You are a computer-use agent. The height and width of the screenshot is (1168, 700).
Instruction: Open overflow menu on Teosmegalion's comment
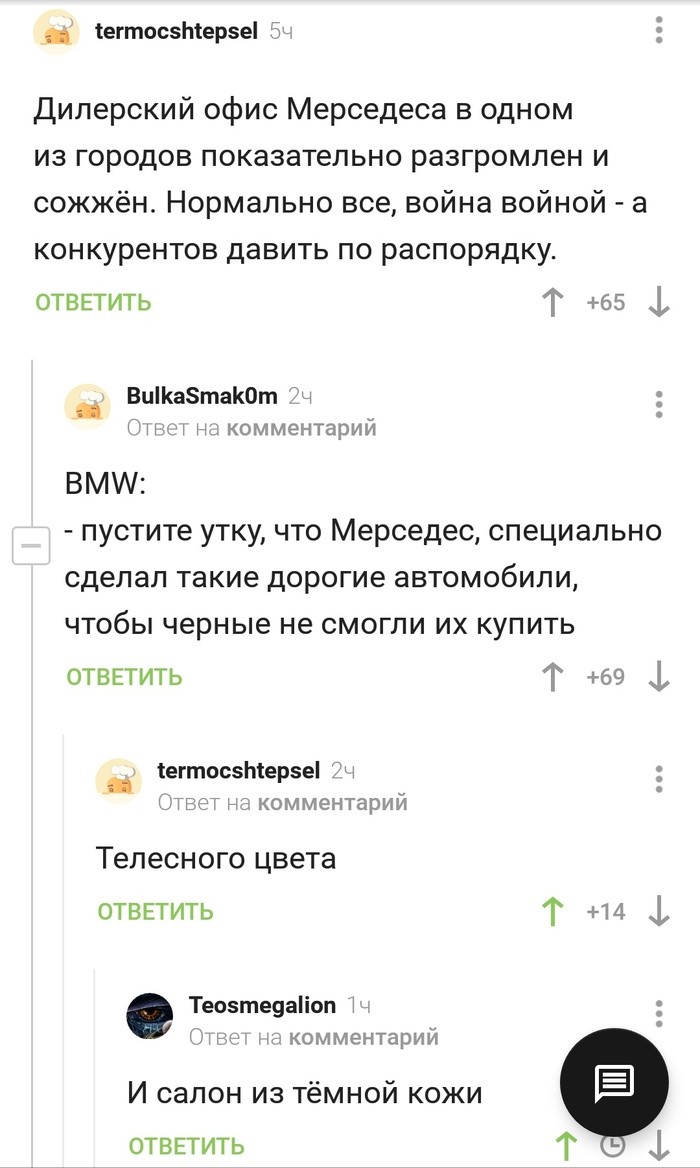(x=659, y=1010)
